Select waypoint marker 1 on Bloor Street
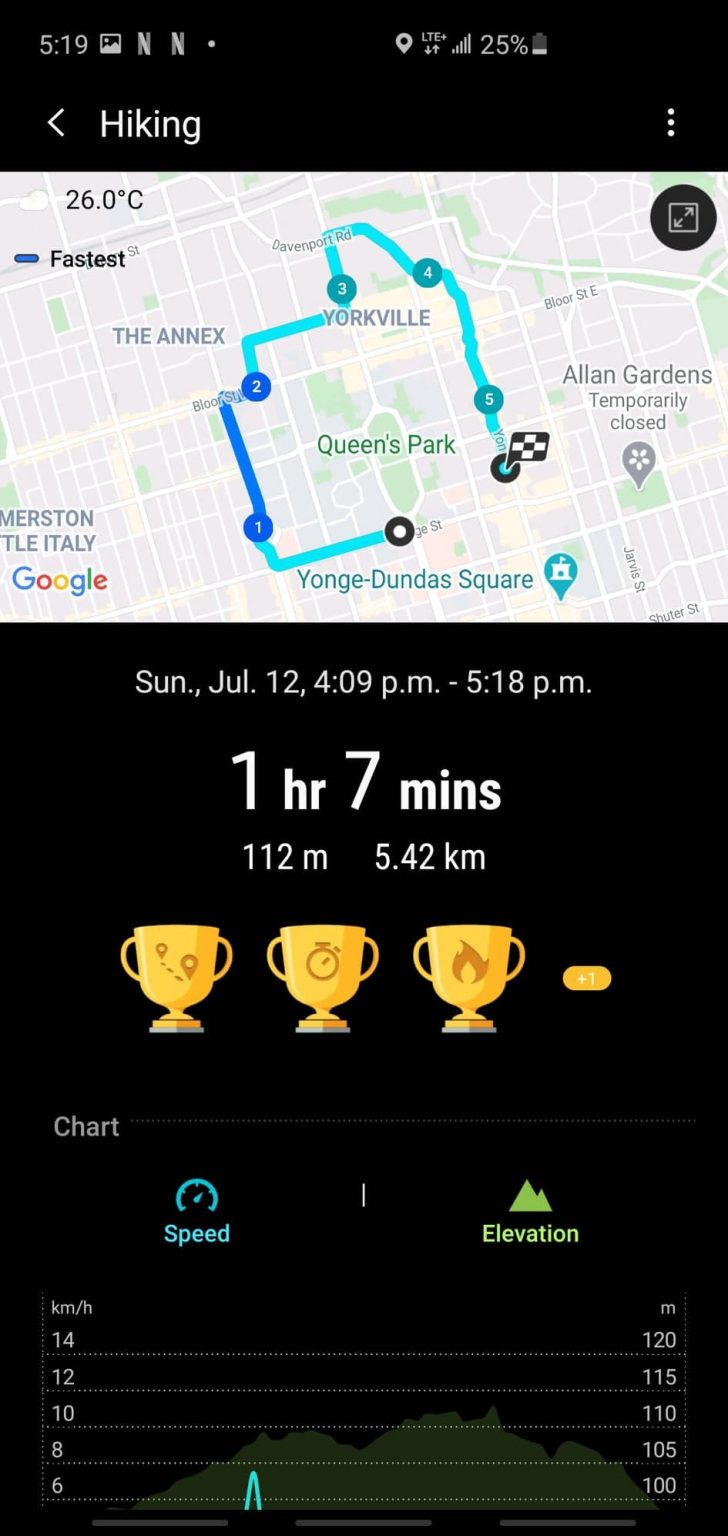Image resolution: width=728 pixels, height=1536 pixels. pyautogui.click(x=257, y=526)
